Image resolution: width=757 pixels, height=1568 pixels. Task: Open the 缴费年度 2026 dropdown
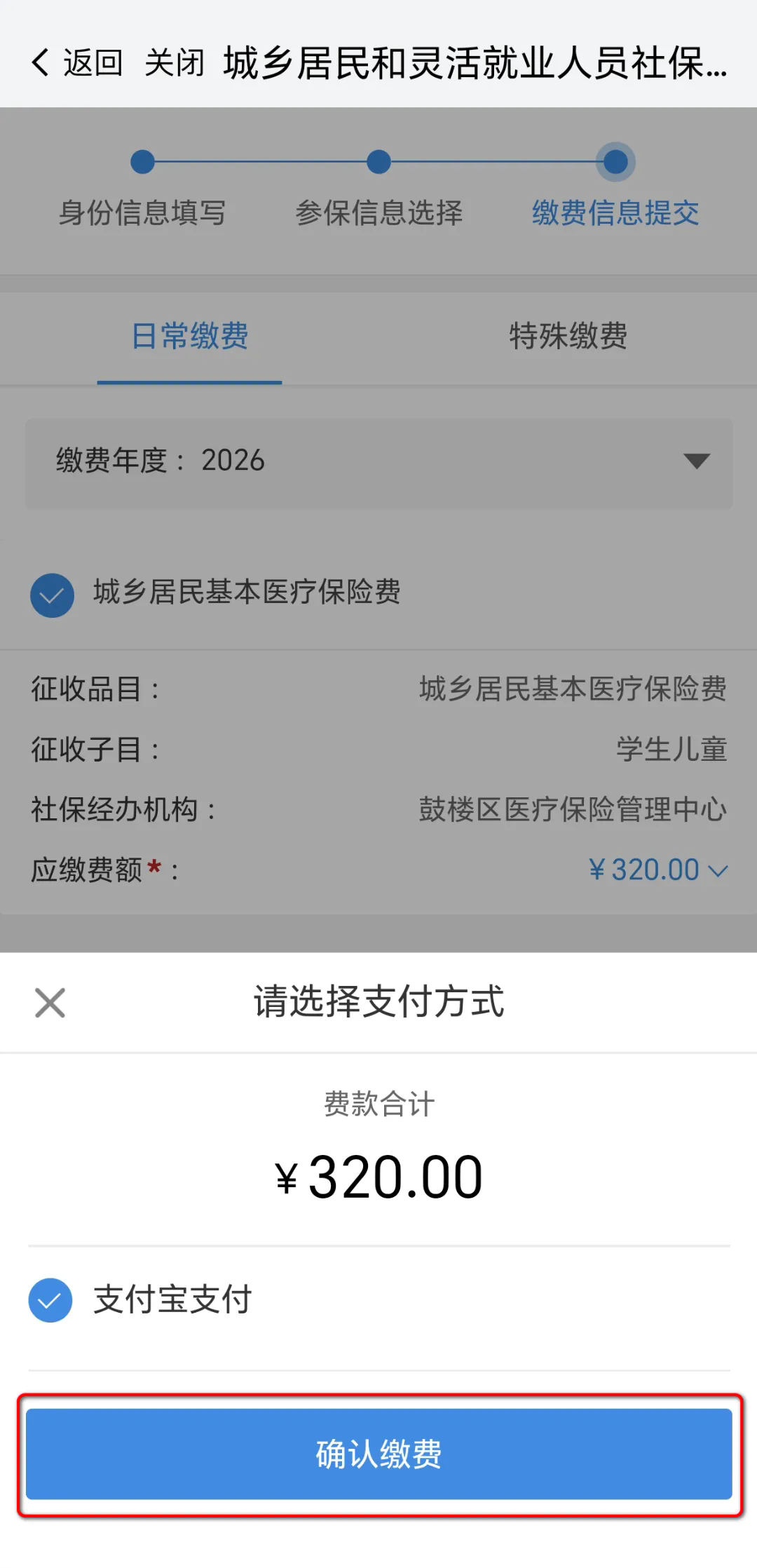point(697,461)
